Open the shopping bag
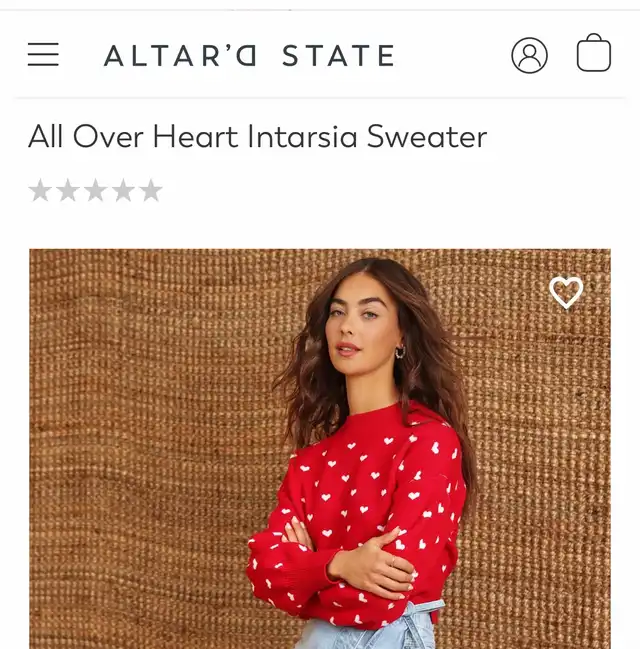The height and width of the screenshot is (649, 640). [x=593, y=54]
